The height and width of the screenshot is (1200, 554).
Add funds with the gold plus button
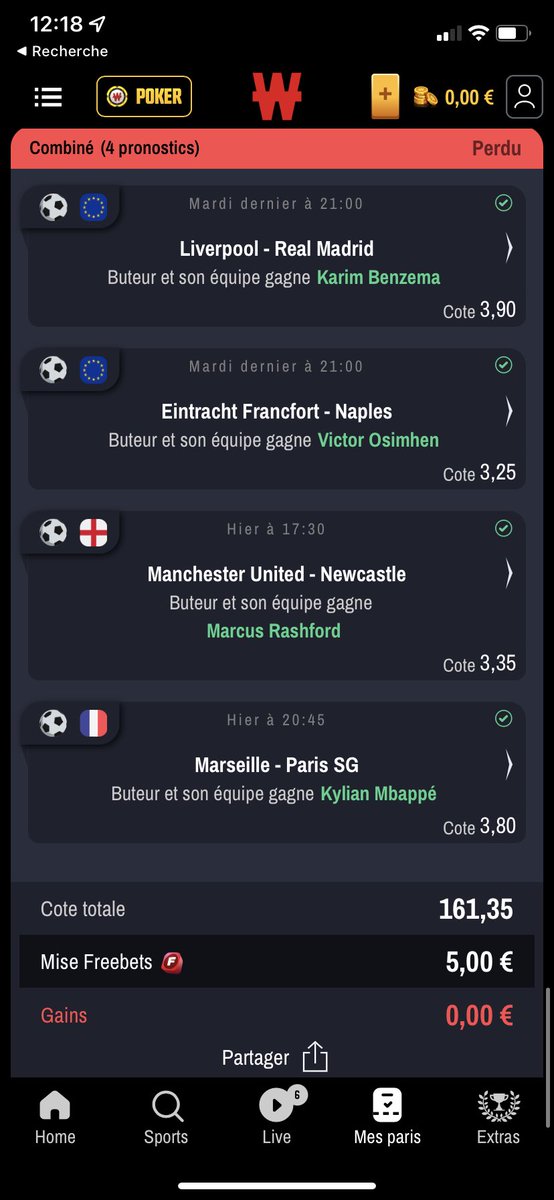384,97
